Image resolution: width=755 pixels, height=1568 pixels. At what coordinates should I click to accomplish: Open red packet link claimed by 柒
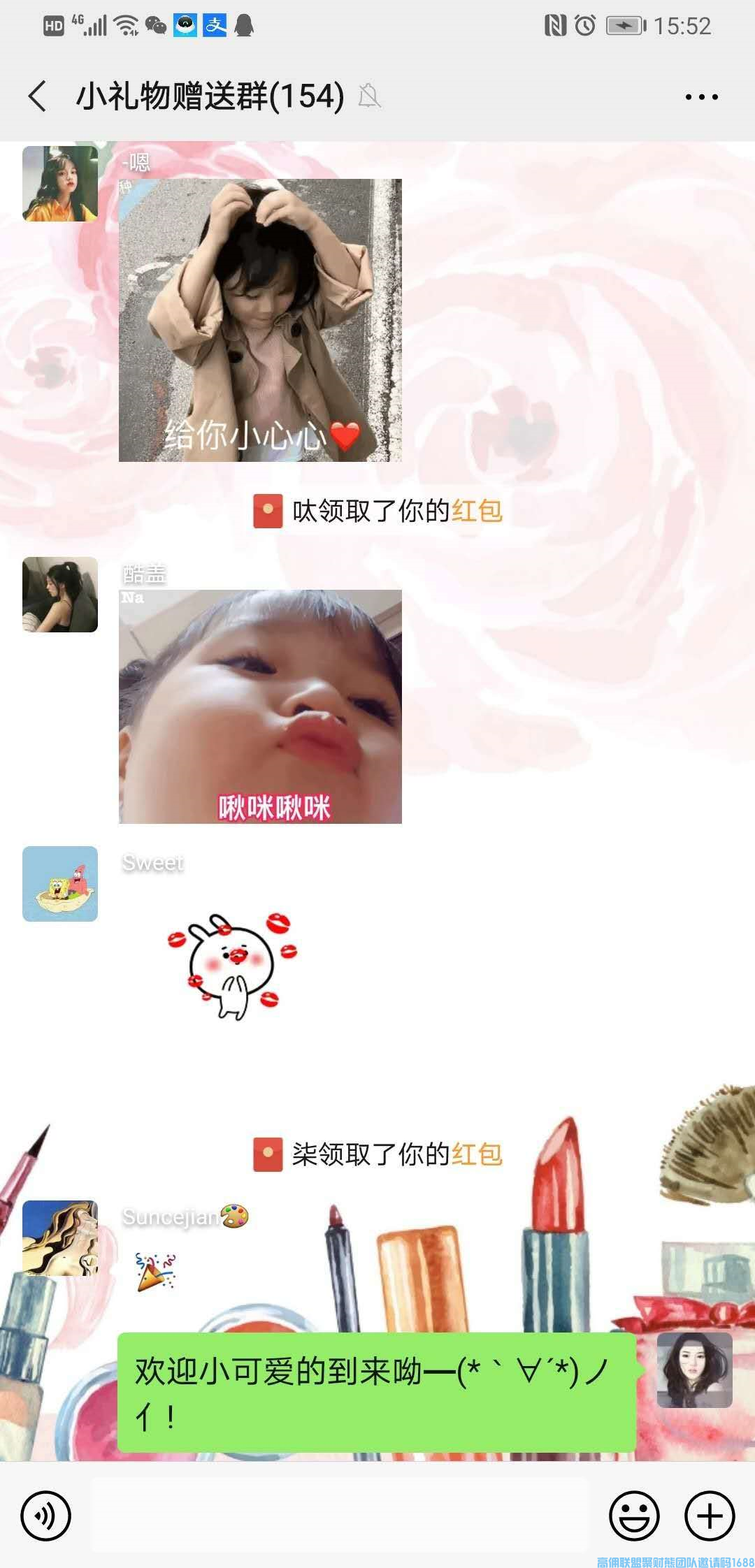tap(476, 1154)
